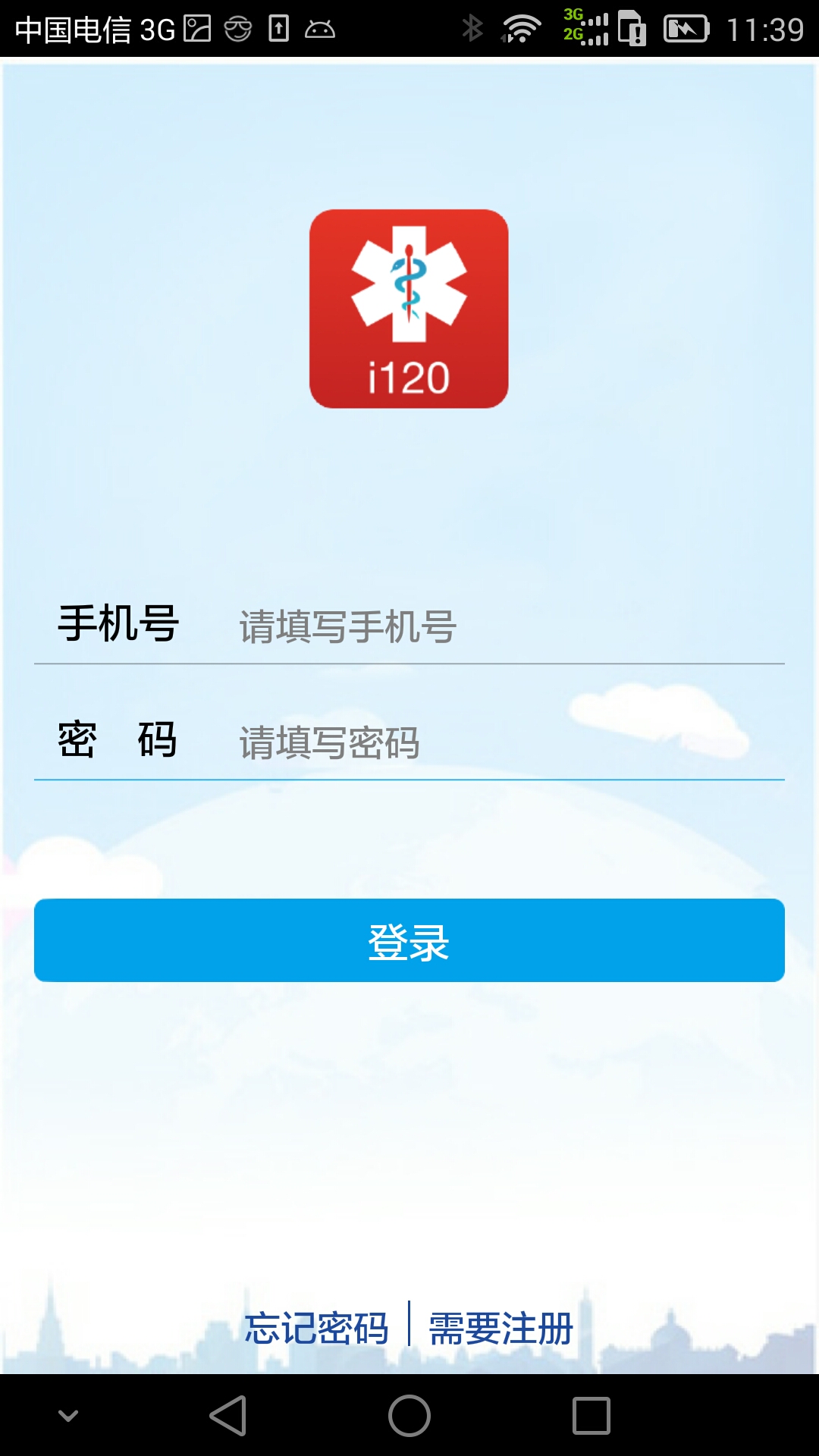
Task: Open the 忘记密码 forgot password link
Action: tap(316, 1329)
